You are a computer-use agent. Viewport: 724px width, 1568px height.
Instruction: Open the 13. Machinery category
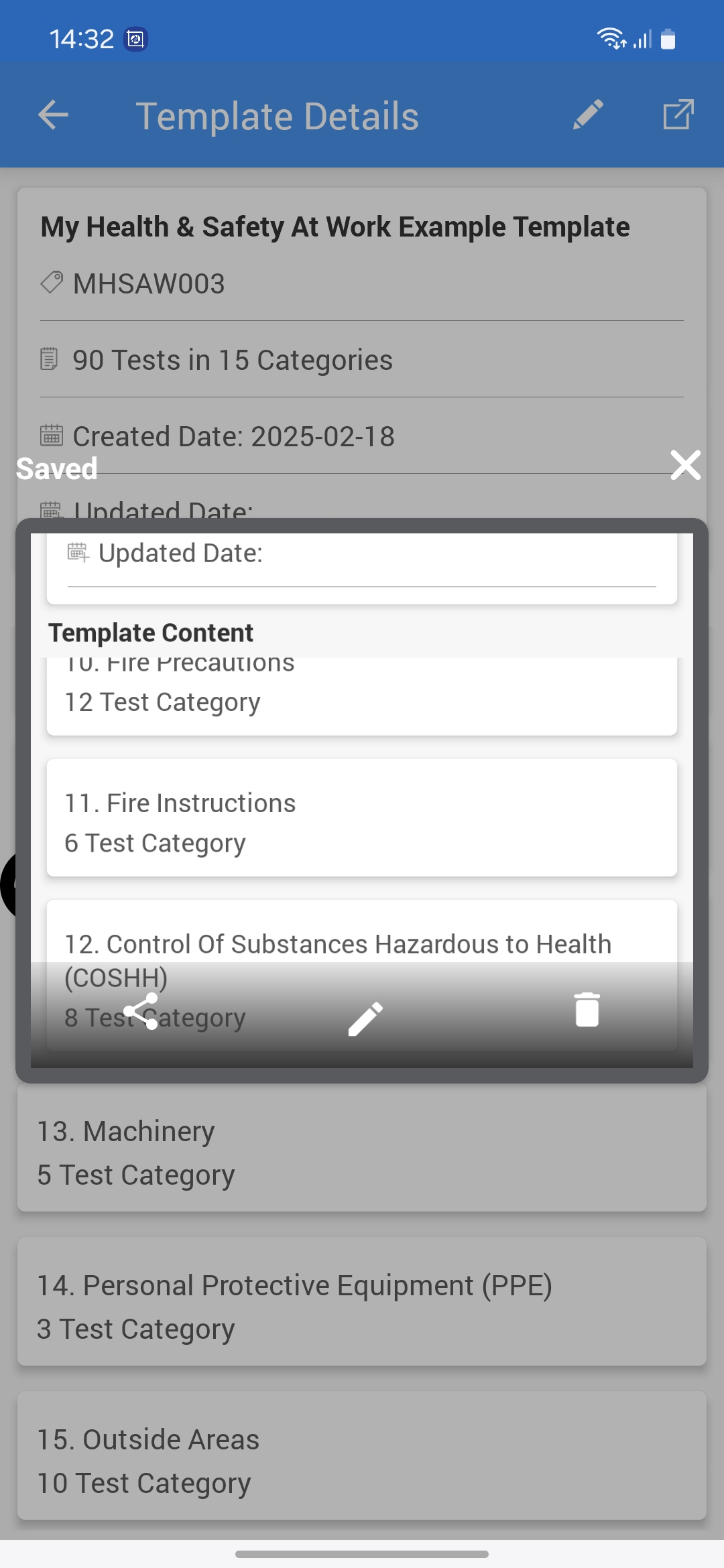pos(362,1153)
